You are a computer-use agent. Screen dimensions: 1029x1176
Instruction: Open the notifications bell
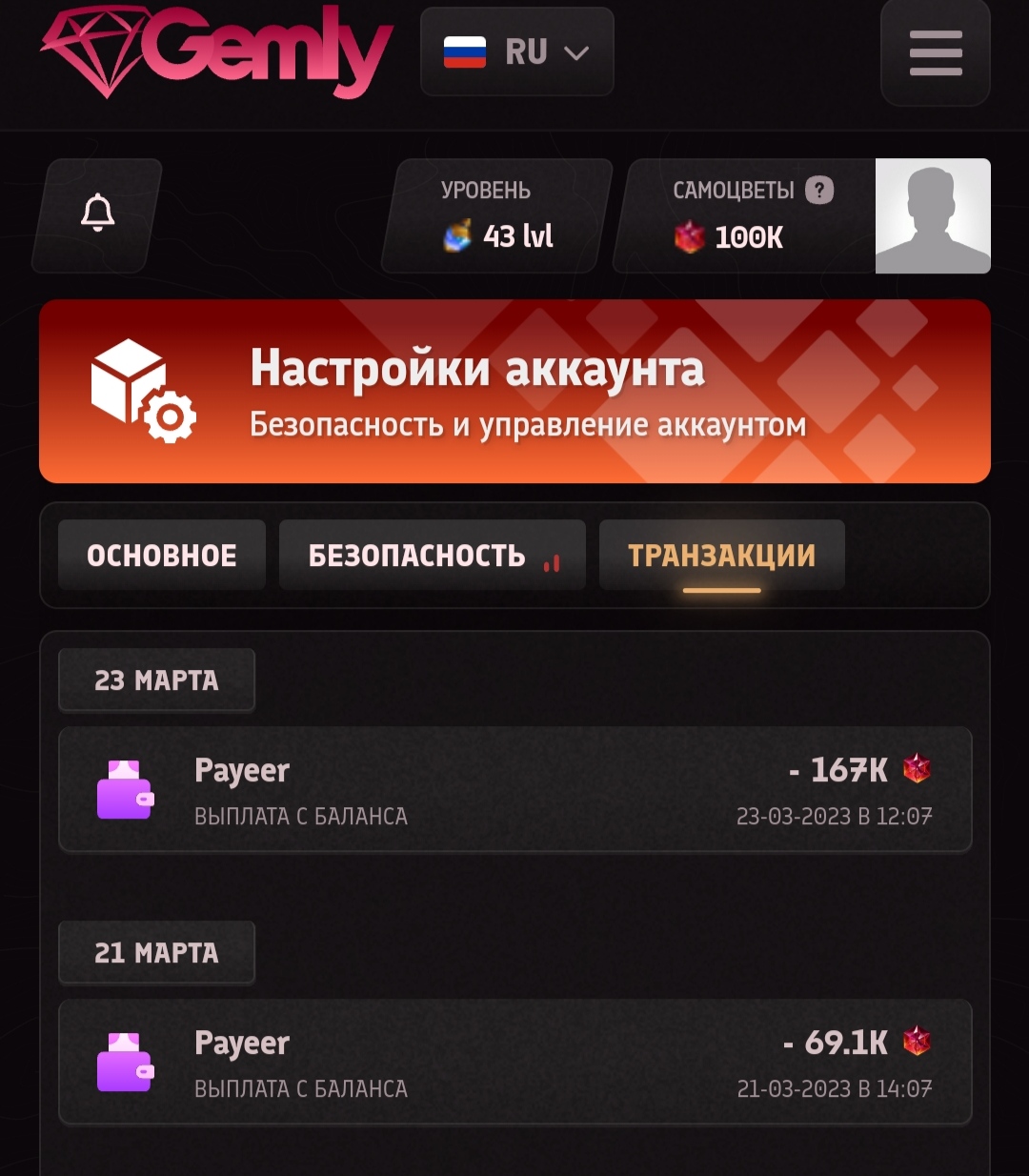click(97, 213)
